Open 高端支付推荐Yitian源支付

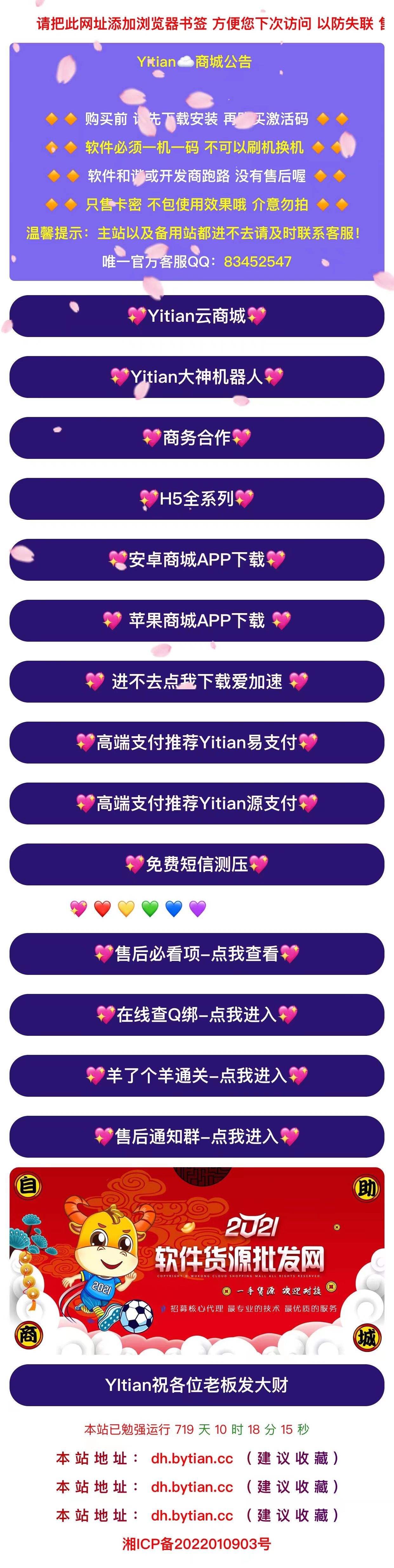[197, 803]
